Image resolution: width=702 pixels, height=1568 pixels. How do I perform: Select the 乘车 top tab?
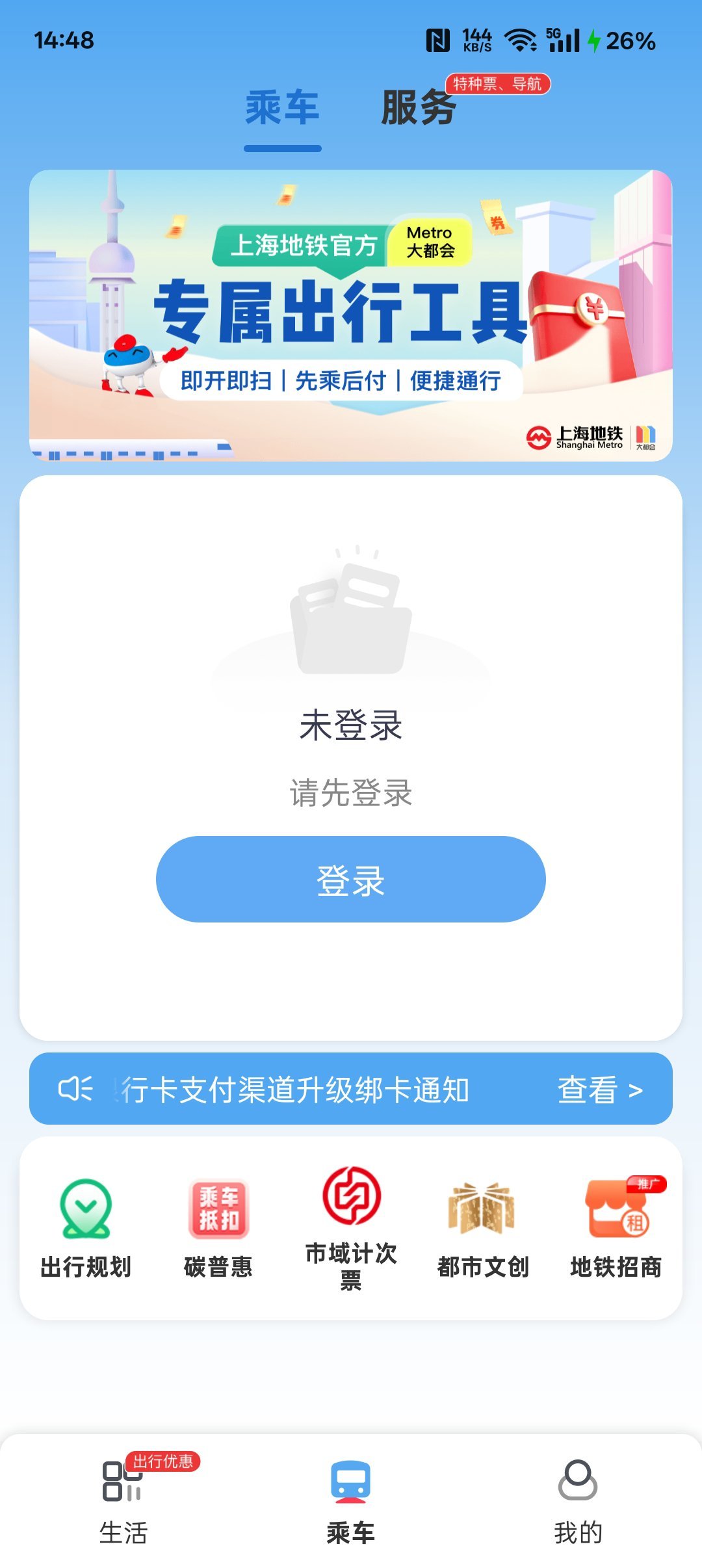click(282, 107)
